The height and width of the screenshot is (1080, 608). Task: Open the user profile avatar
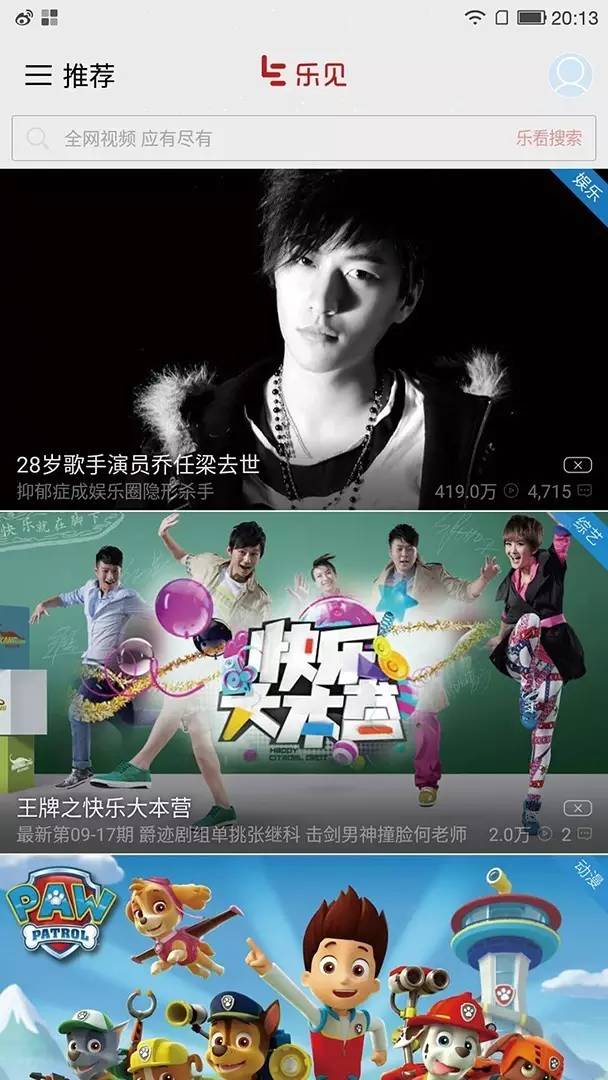[570, 75]
